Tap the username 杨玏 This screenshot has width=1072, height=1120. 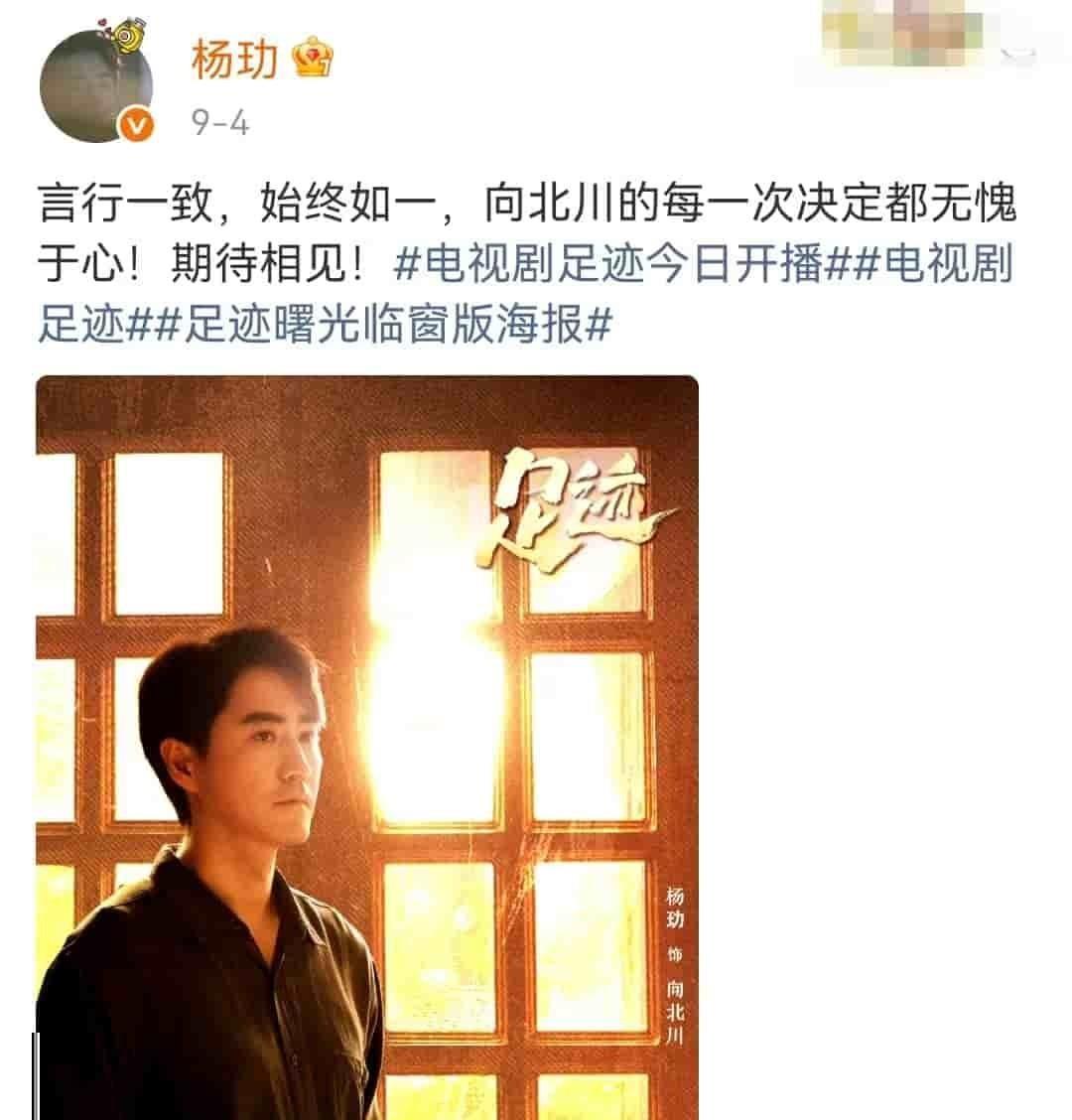click(233, 60)
